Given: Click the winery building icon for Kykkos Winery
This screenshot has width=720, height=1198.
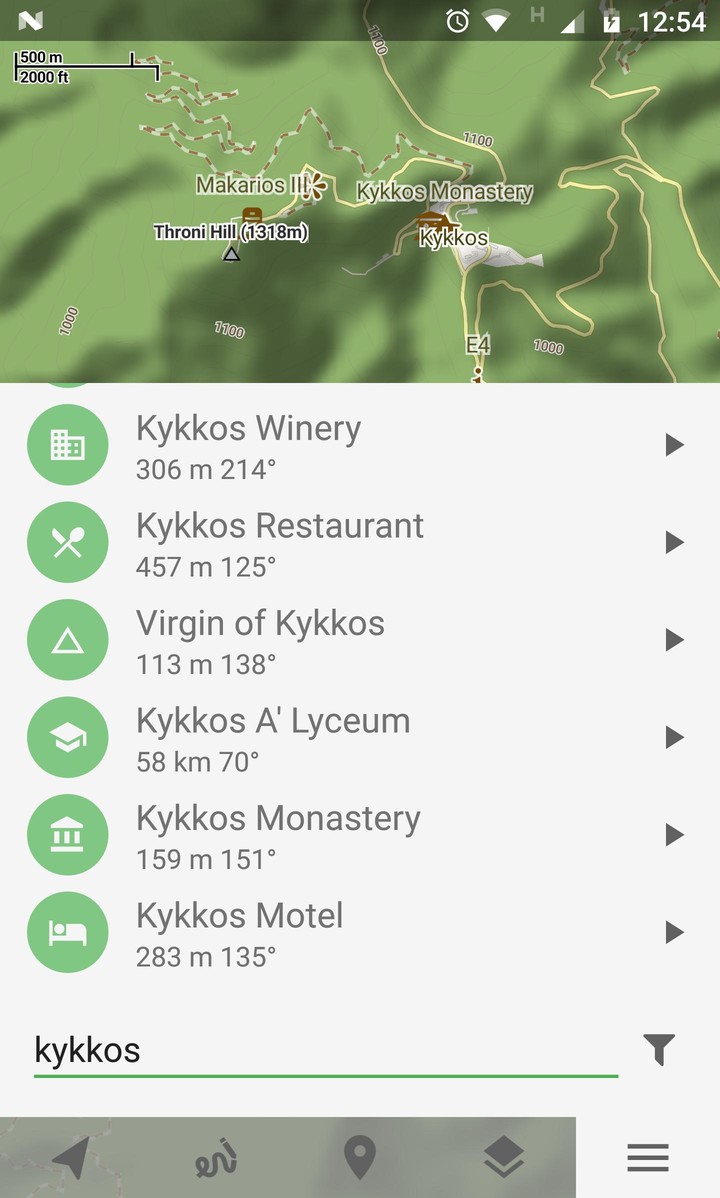Looking at the screenshot, I should (x=67, y=445).
